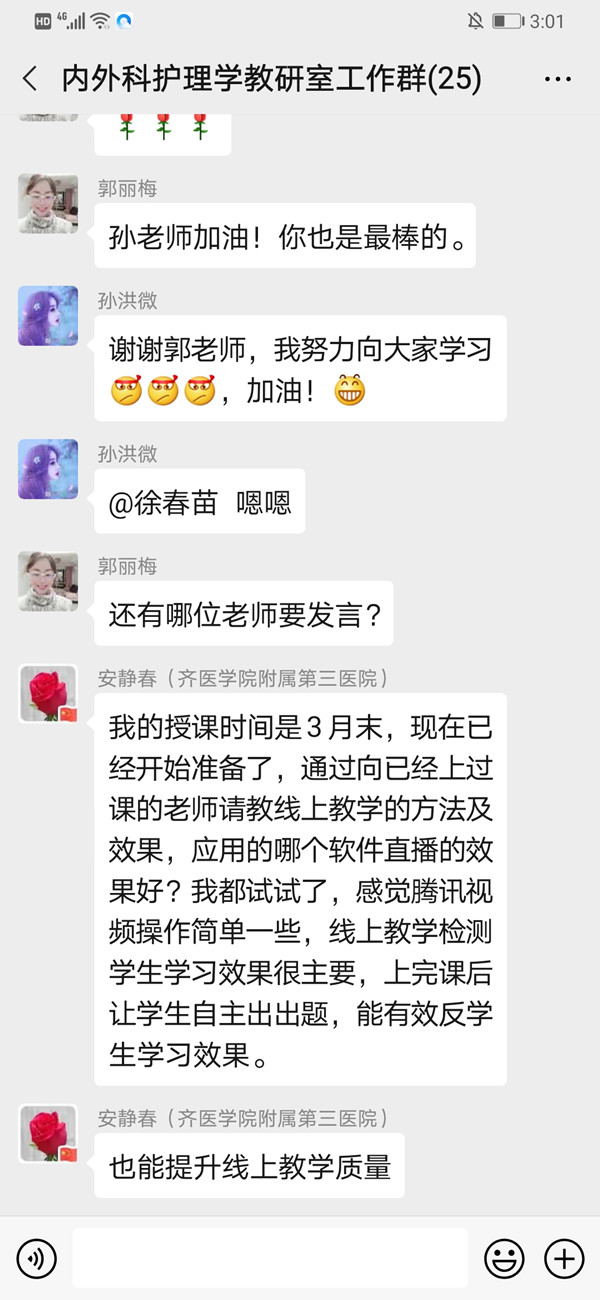Open 郭丽梅's avatar beside 还有哪位老师要发言 message
The width and height of the screenshot is (600, 1300).
pyautogui.click(x=48, y=581)
